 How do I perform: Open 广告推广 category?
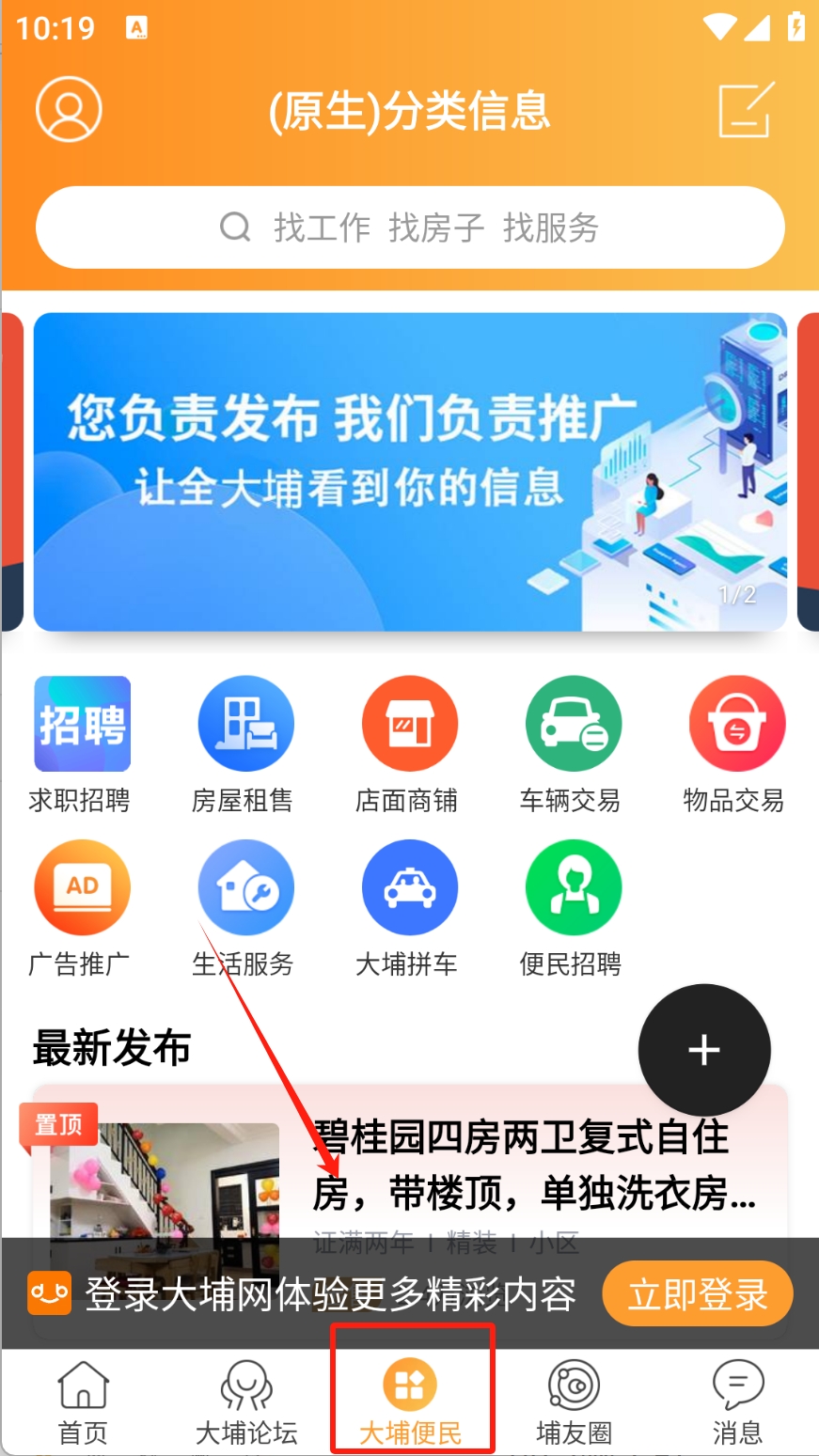pyautogui.click(x=82, y=907)
